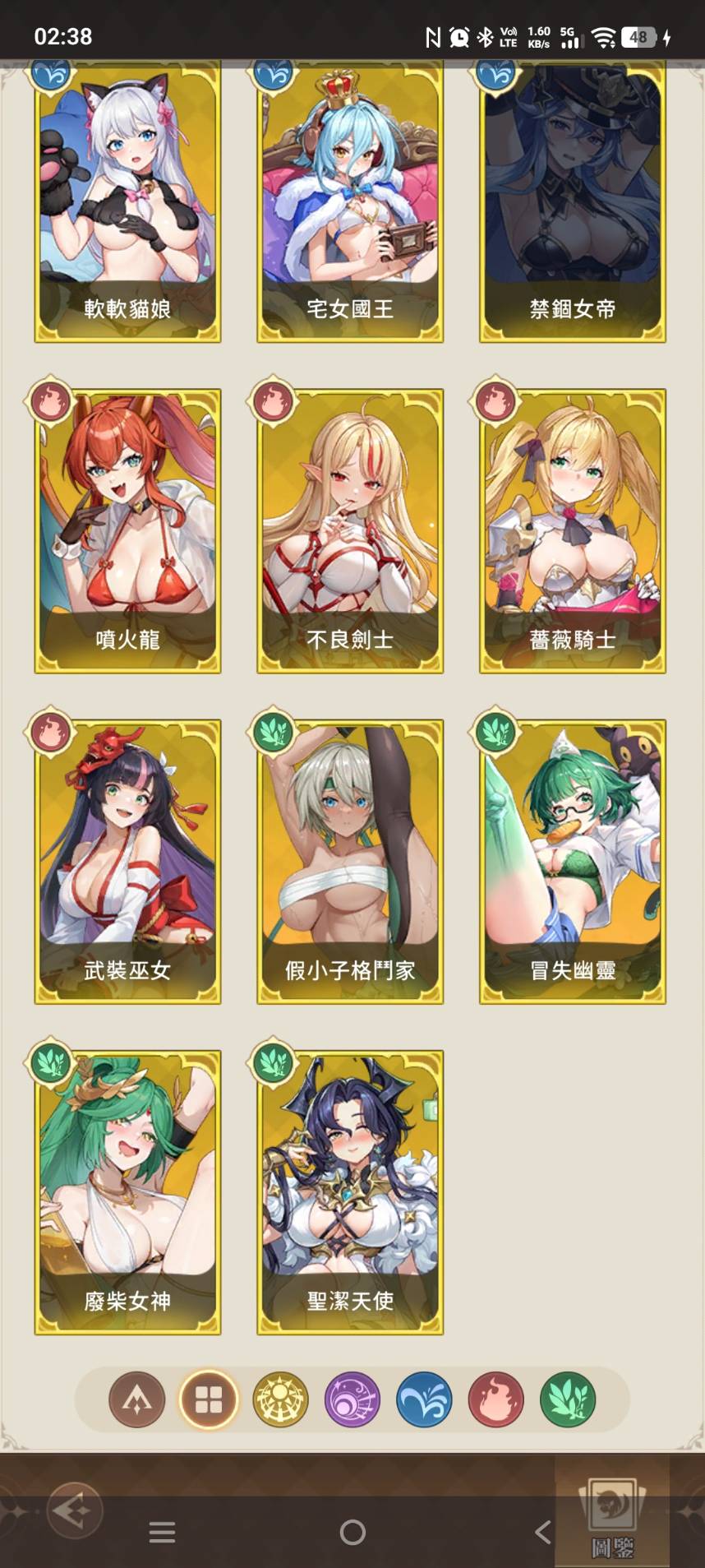The height and width of the screenshot is (1568, 705).
Task: Open the 宅女國王 character card
Action: [350, 201]
